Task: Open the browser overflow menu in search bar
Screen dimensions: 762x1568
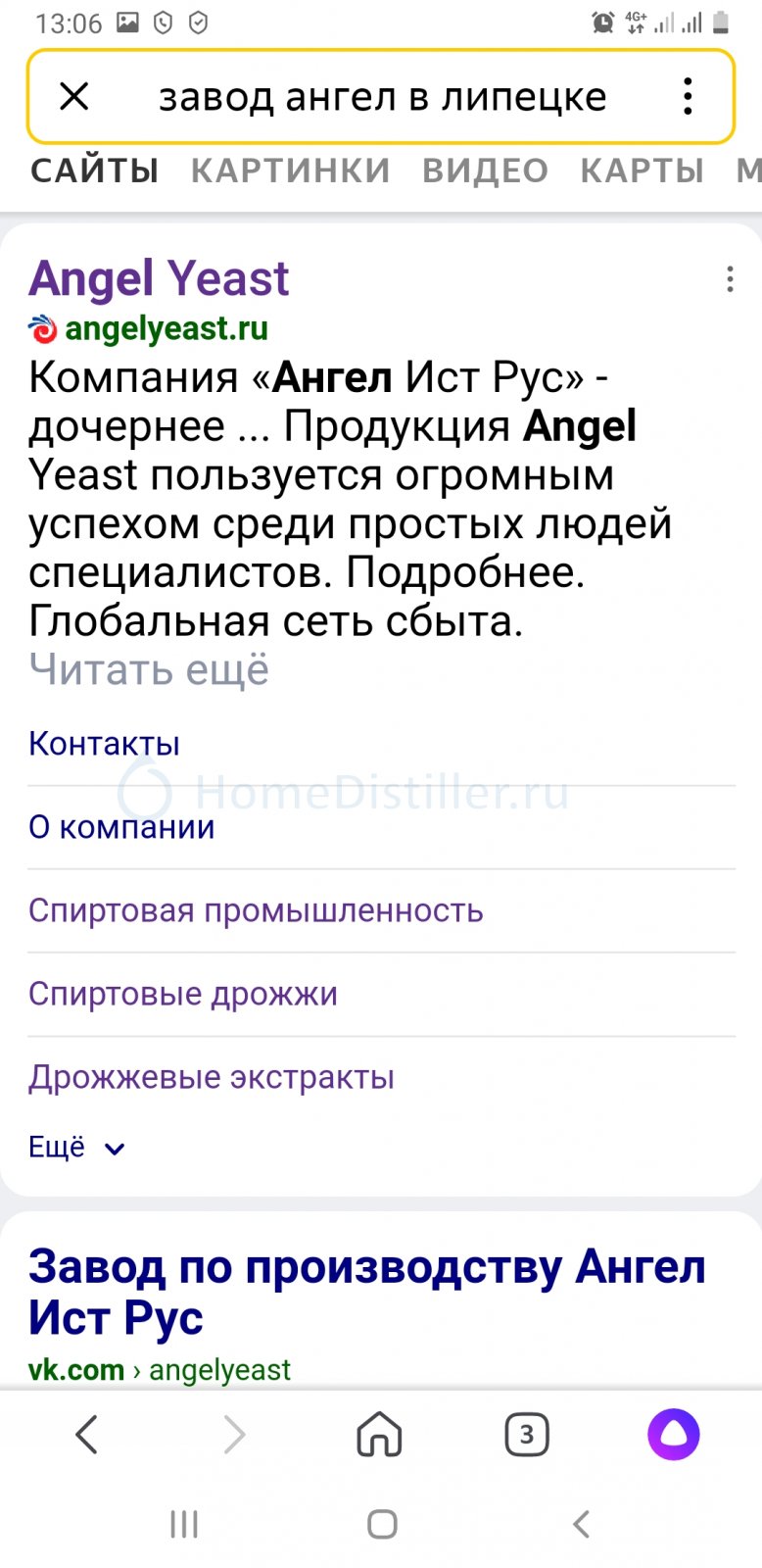Action: pyautogui.click(x=689, y=96)
